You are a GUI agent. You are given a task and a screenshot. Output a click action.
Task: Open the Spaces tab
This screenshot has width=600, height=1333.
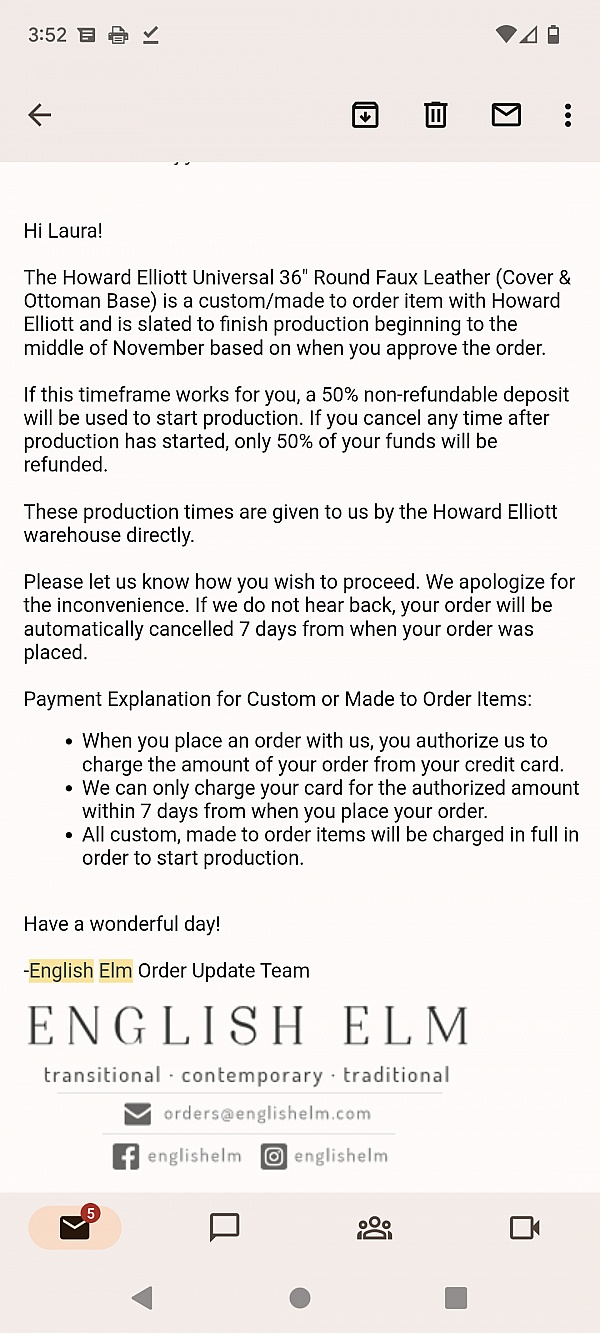pyautogui.click(x=374, y=1227)
